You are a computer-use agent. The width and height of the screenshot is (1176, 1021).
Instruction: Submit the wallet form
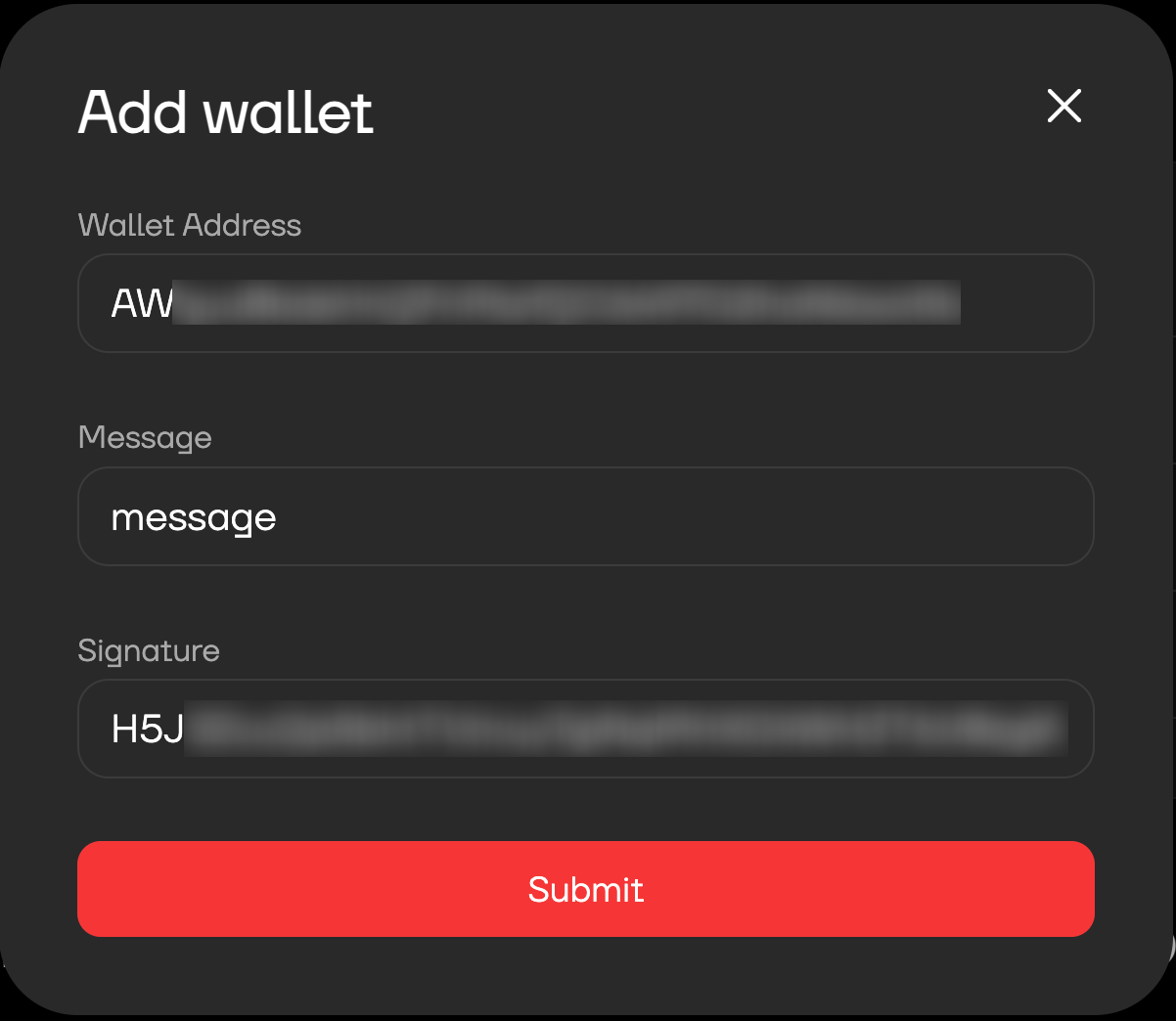pos(585,889)
